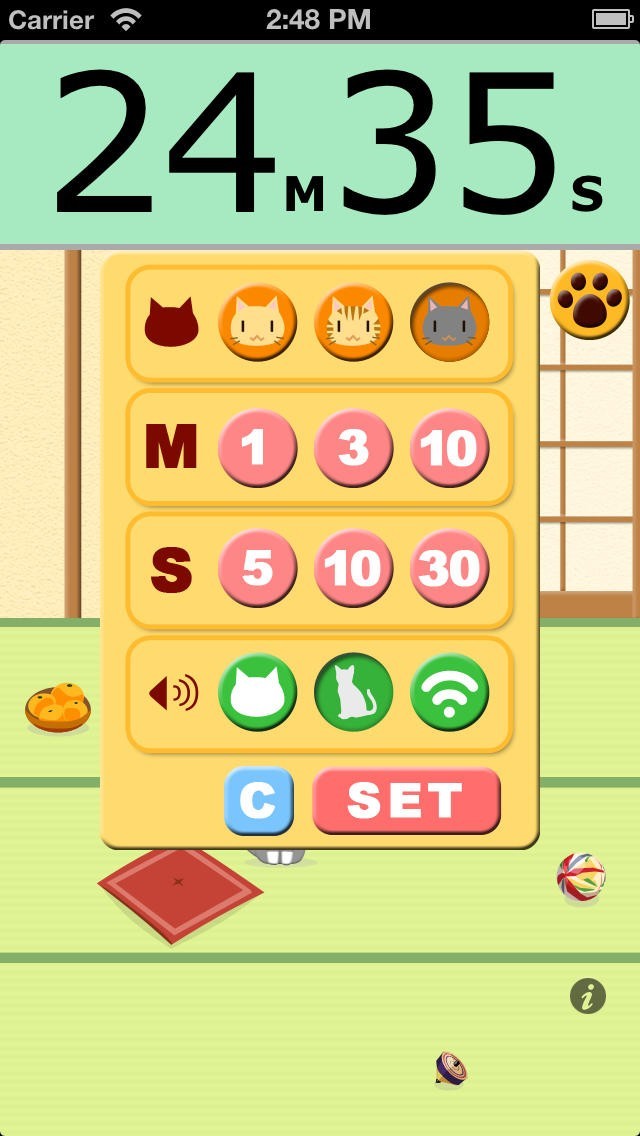Tap SET to confirm the timer
The width and height of the screenshot is (640, 1136).
point(407,801)
